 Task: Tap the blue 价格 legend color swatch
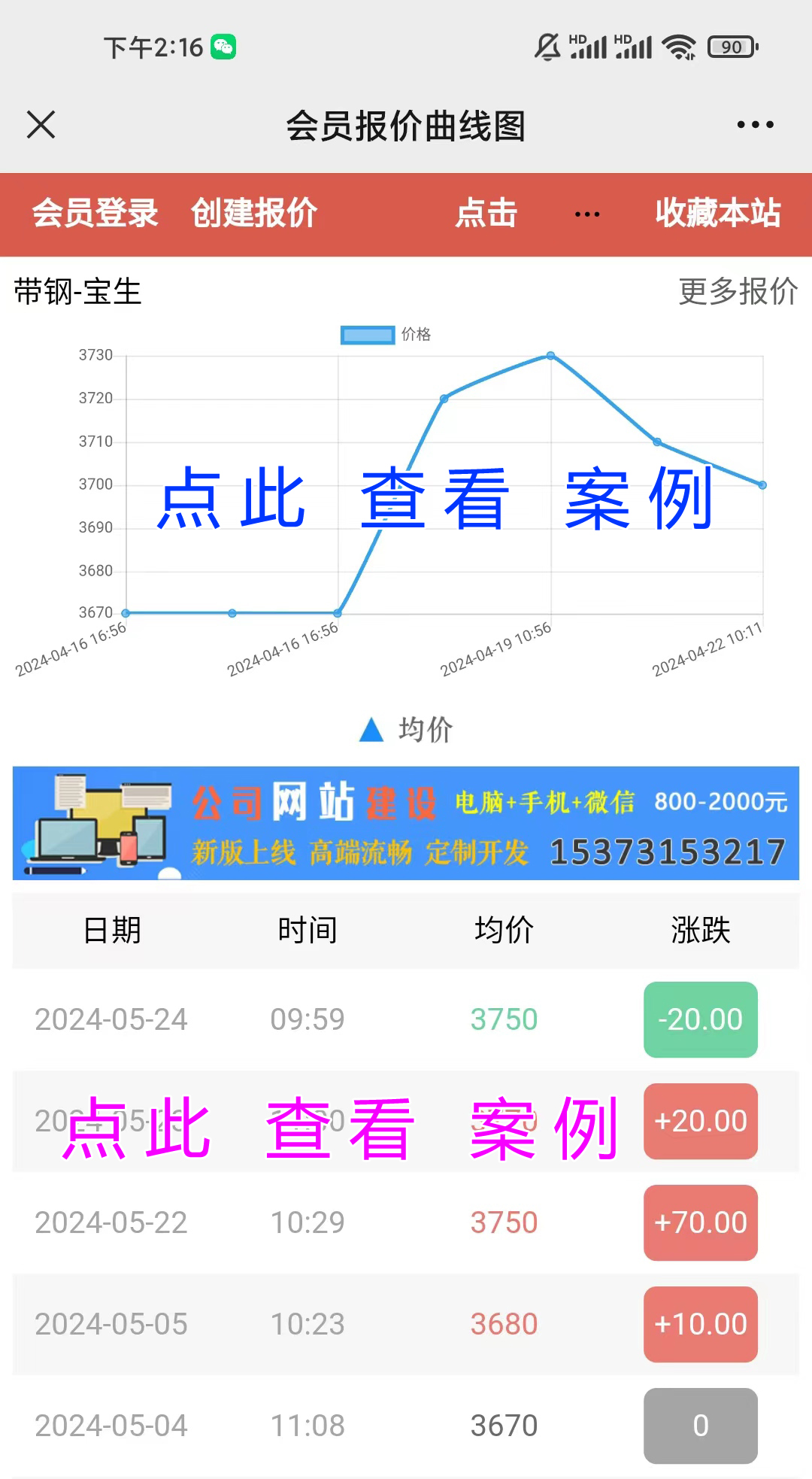[366, 335]
